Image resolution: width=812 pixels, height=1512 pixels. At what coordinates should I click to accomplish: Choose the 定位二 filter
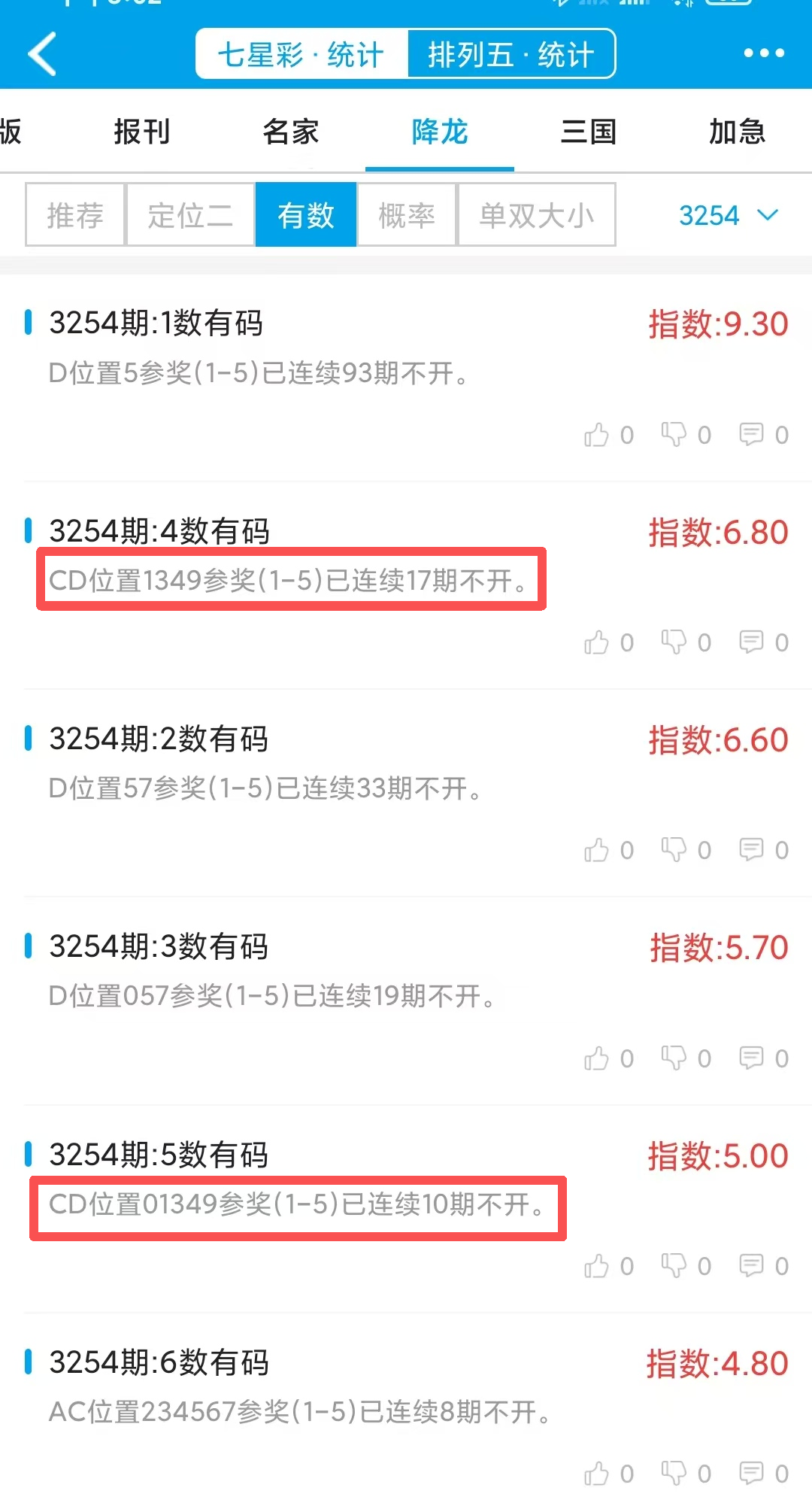tap(190, 215)
